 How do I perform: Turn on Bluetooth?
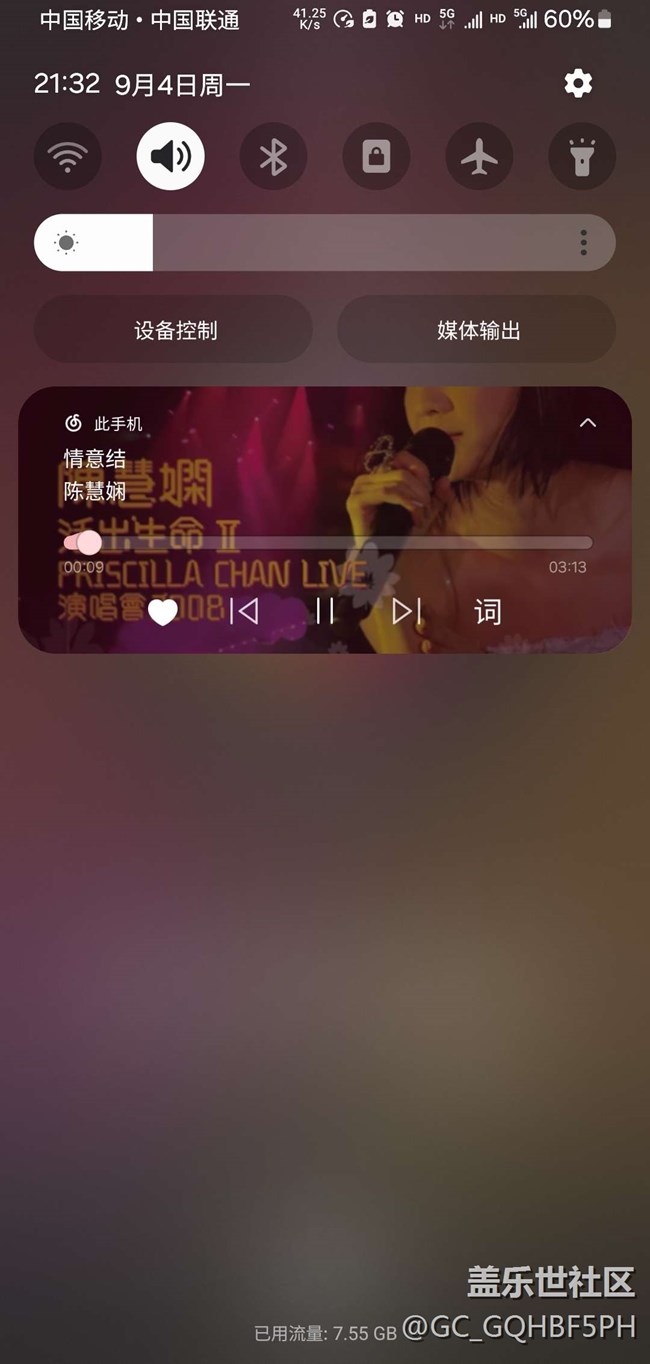coord(273,156)
